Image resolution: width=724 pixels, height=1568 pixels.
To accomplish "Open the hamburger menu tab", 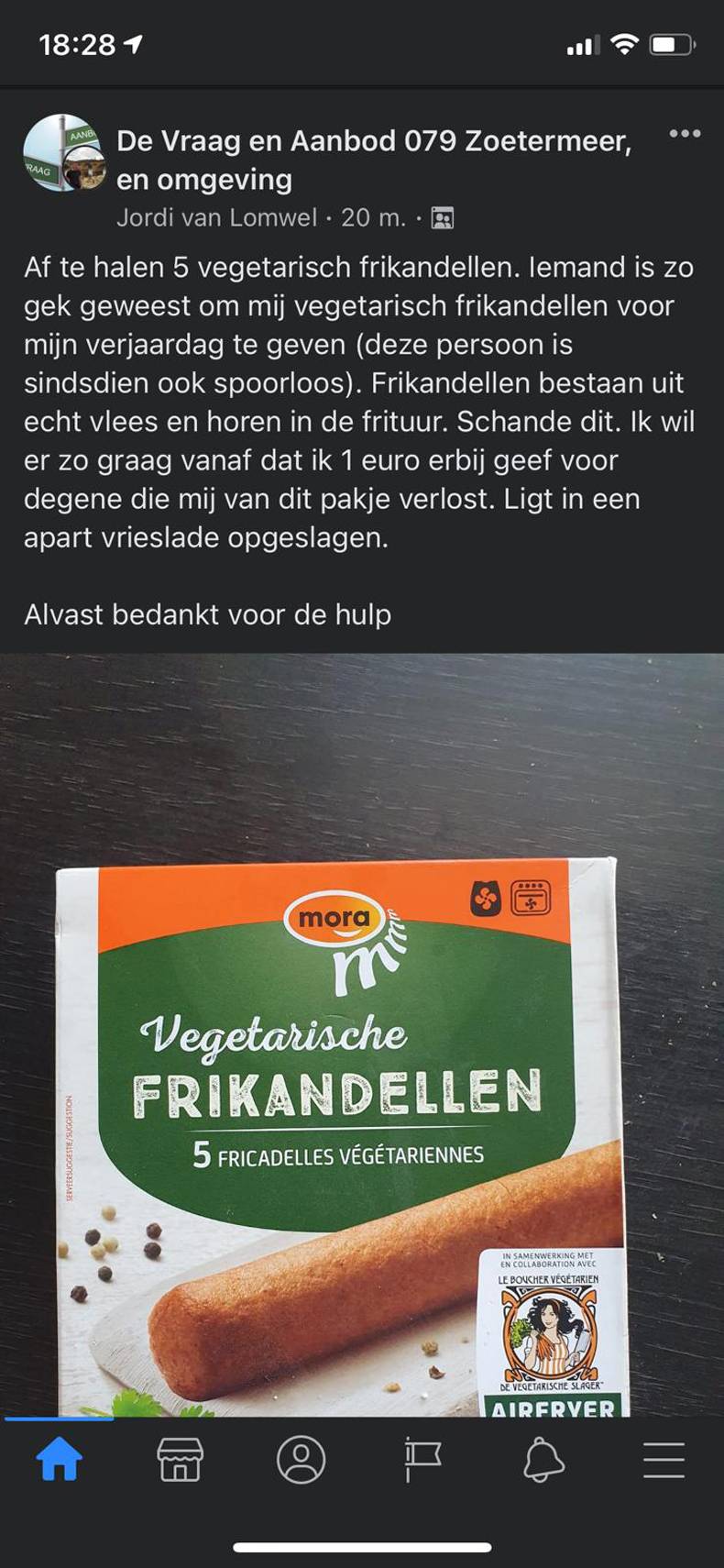I will click(664, 1459).
